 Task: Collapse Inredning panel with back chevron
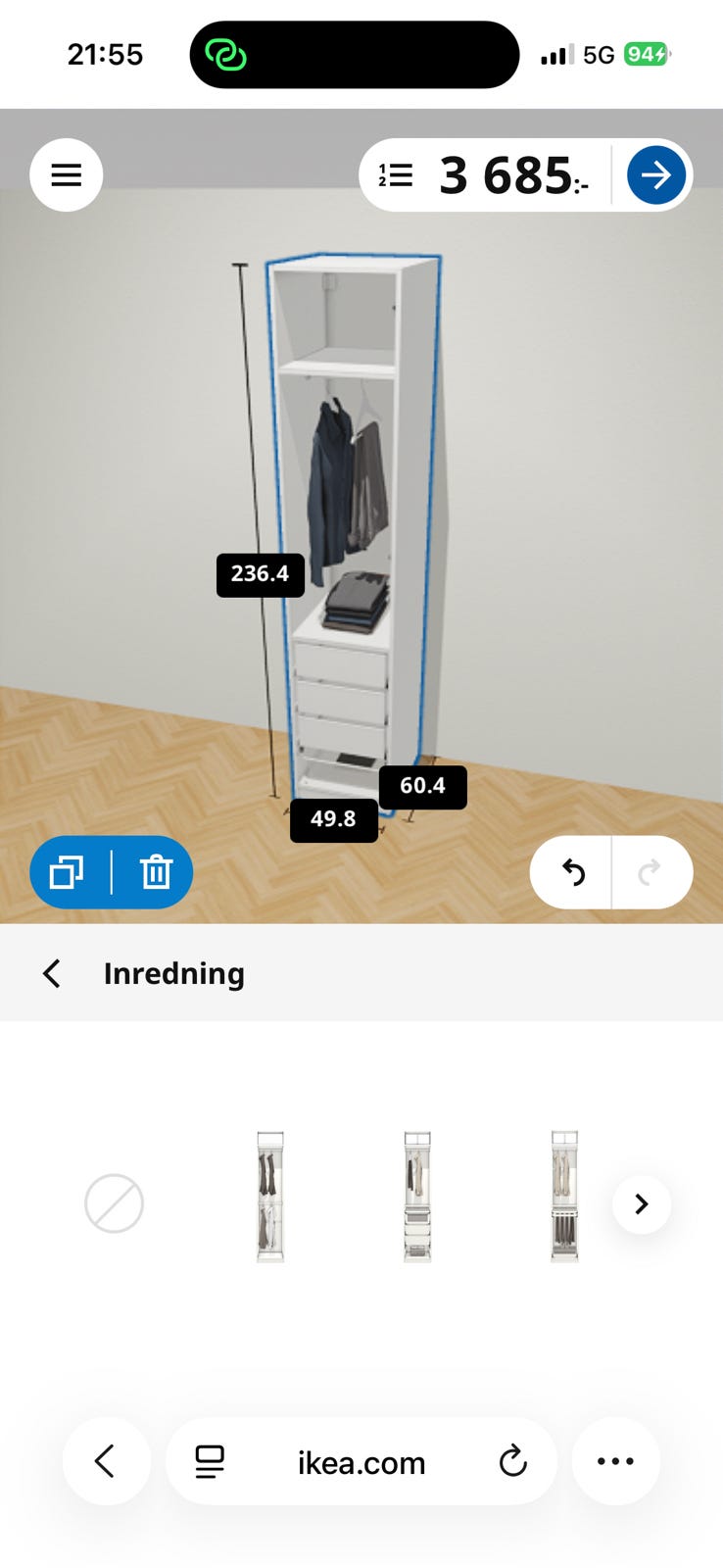pos(51,973)
